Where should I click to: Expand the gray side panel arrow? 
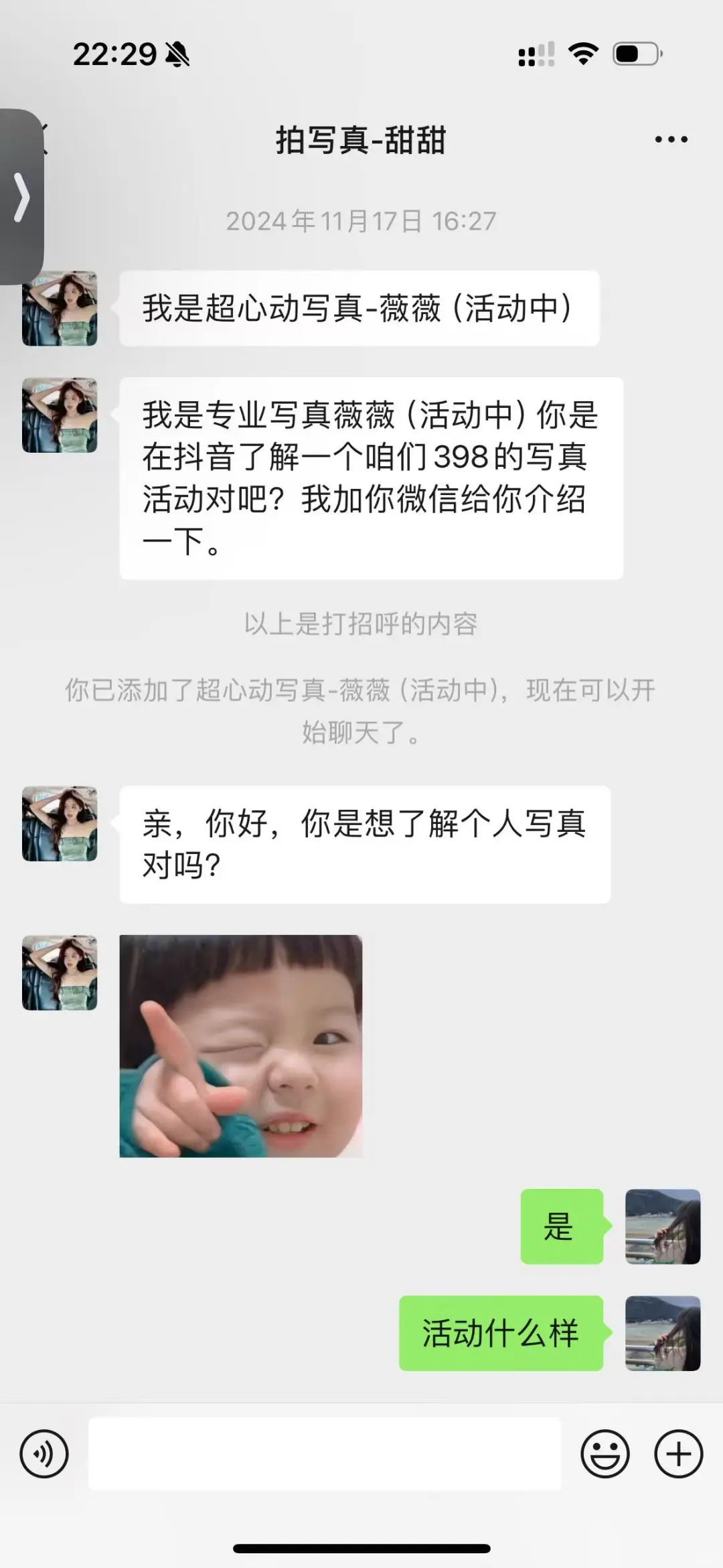click(22, 197)
